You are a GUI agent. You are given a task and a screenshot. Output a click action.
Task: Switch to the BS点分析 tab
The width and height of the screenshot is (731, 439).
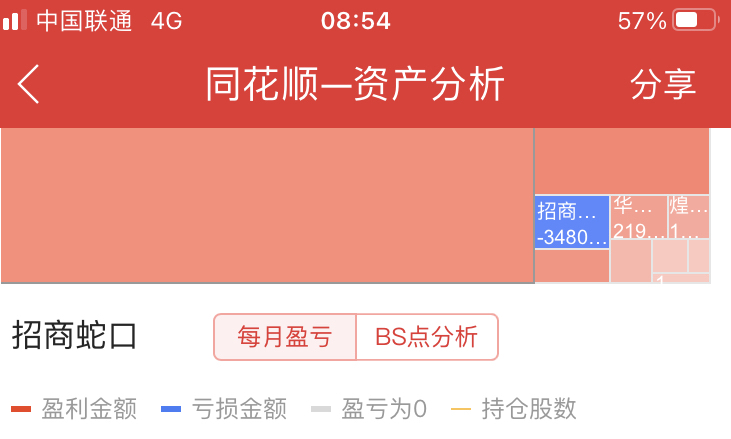[x=427, y=337]
